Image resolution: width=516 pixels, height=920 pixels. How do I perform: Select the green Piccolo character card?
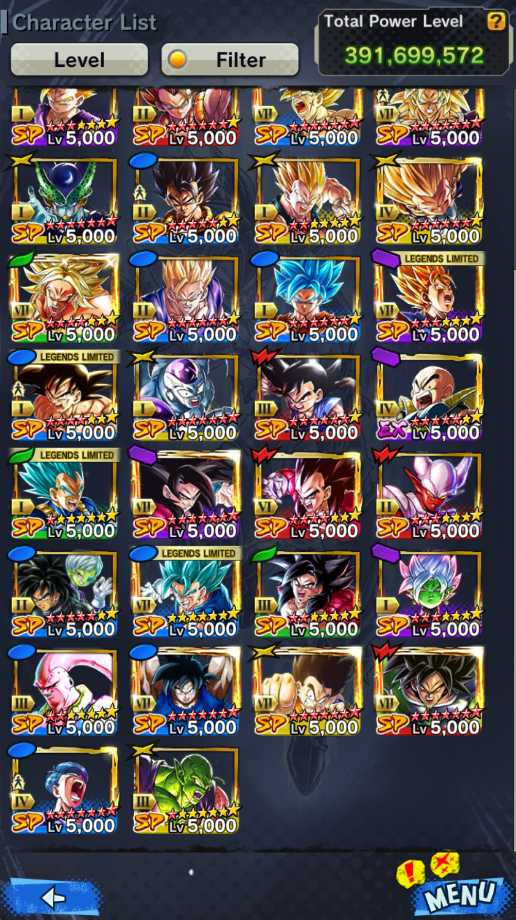click(x=186, y=790)
